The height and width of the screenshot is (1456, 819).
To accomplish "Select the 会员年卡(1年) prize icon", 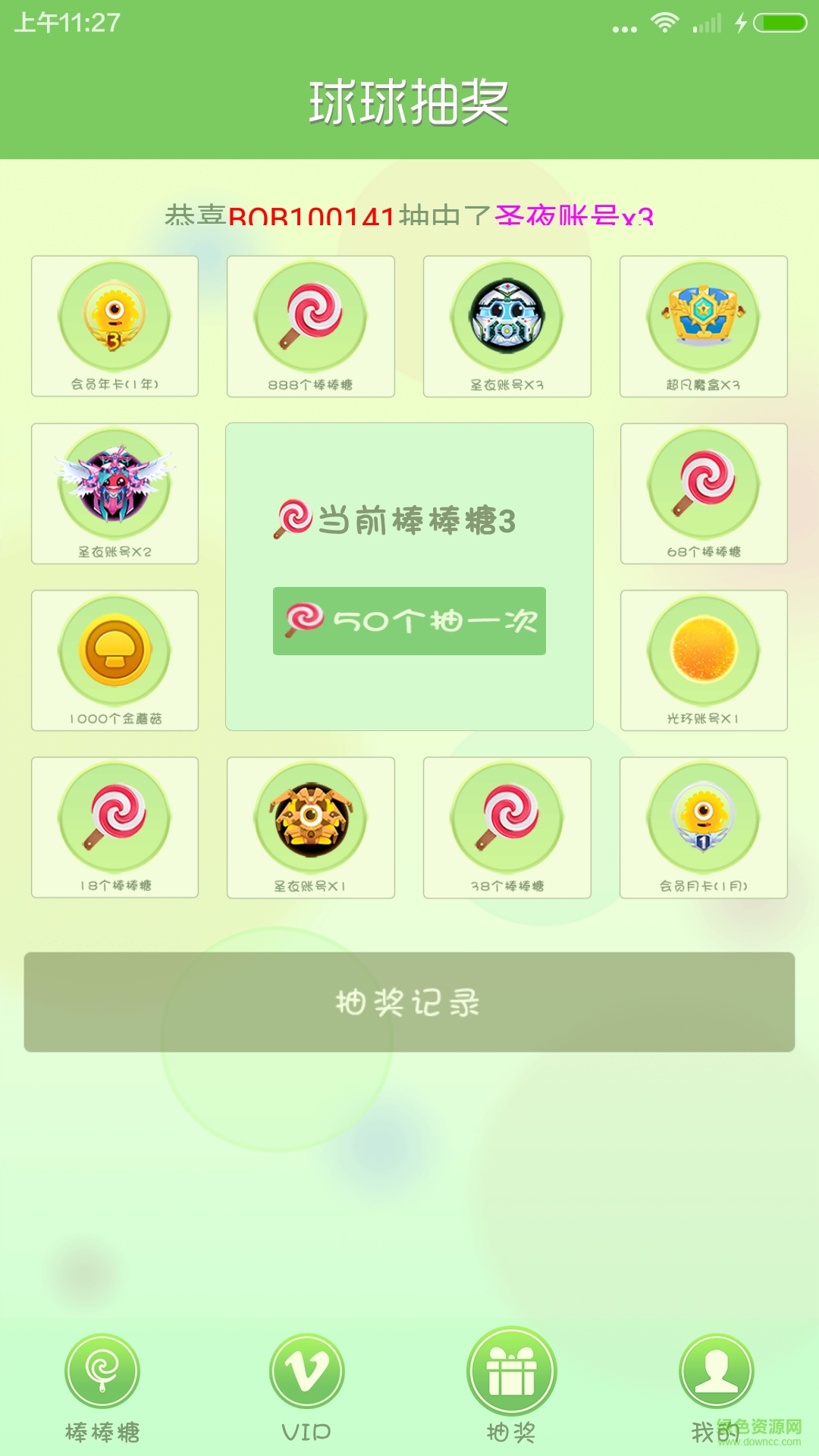I will tap(114, 318).
